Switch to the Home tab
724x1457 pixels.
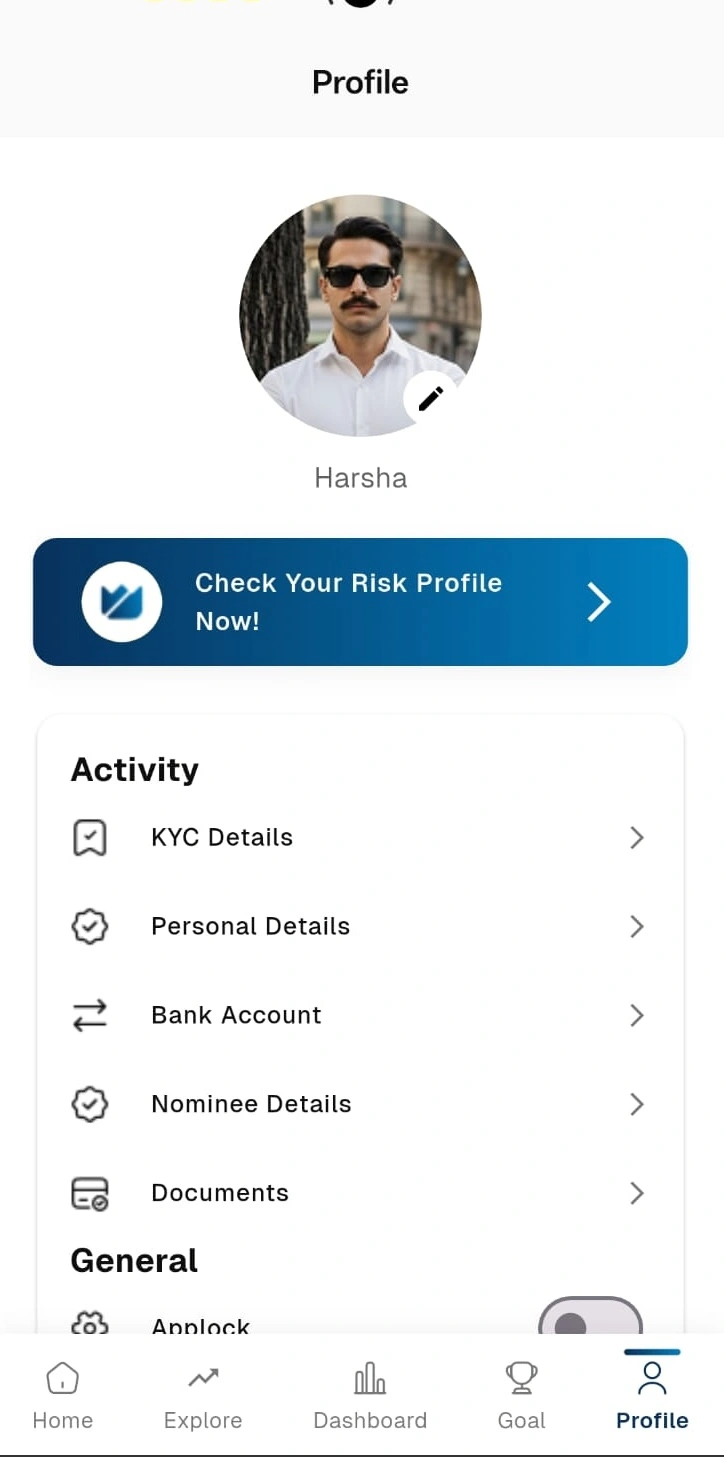tap(62, 1396)
